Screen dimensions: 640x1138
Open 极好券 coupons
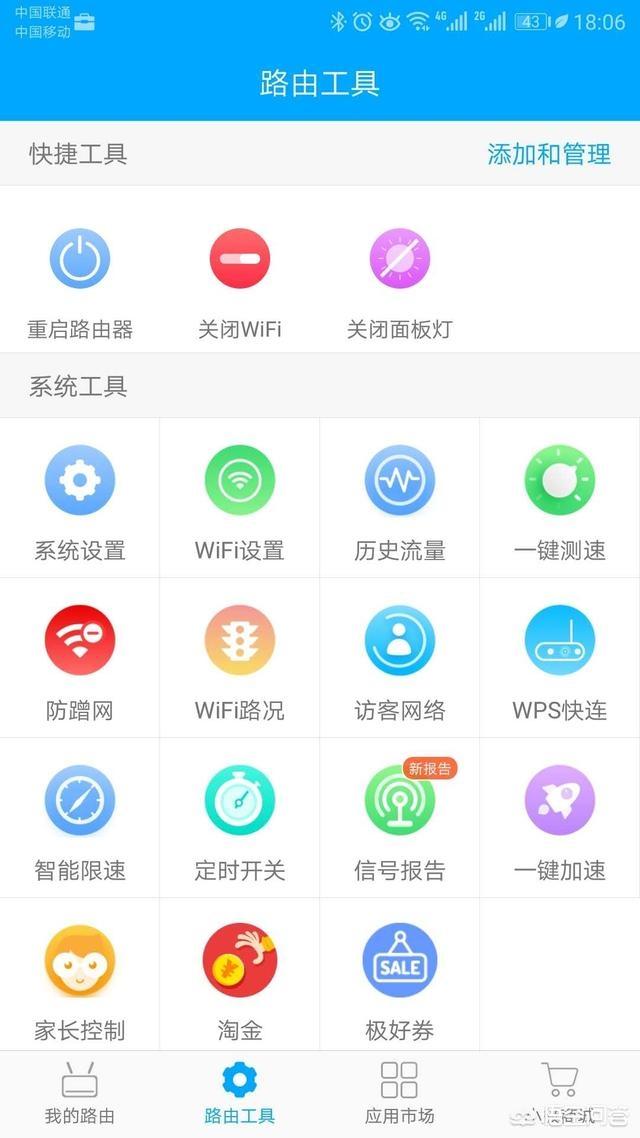[400, 974]
